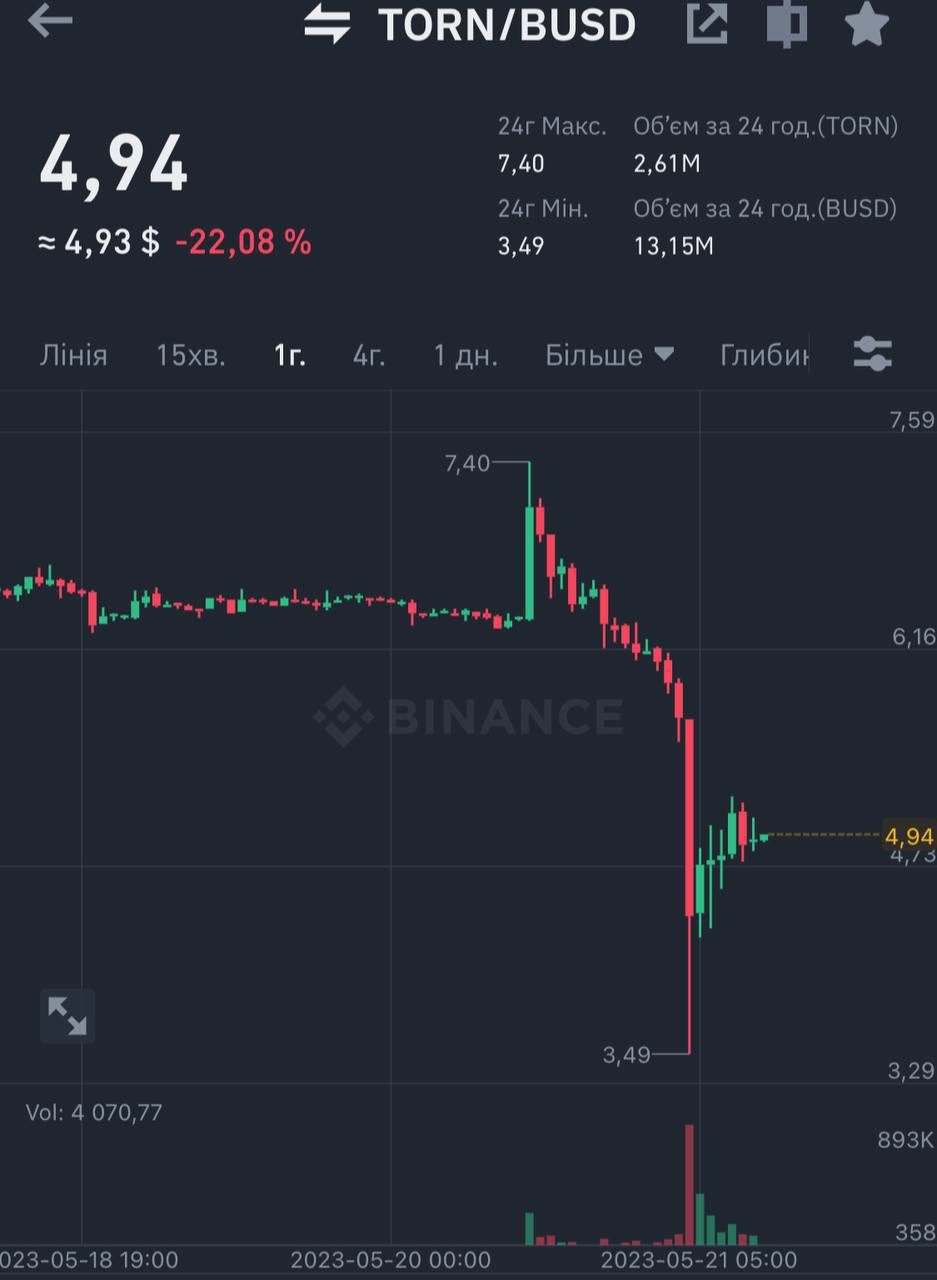Select the 1г. interval
The image size is (937, 1280).
point(290,355)
